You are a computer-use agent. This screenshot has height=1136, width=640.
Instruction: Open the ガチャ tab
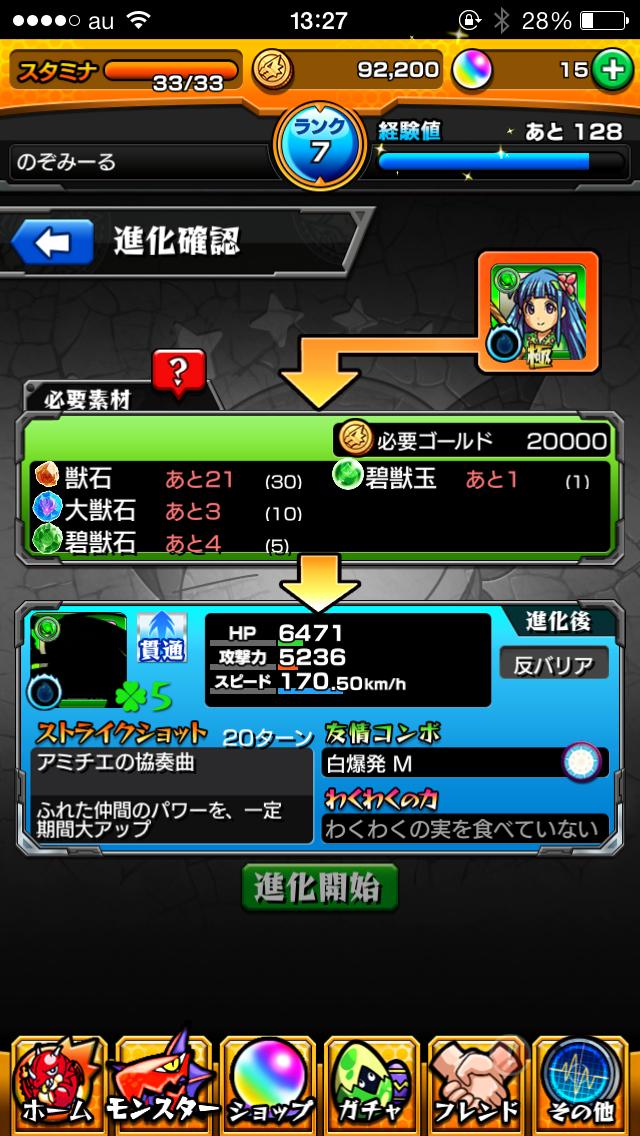coord(372,1083)
